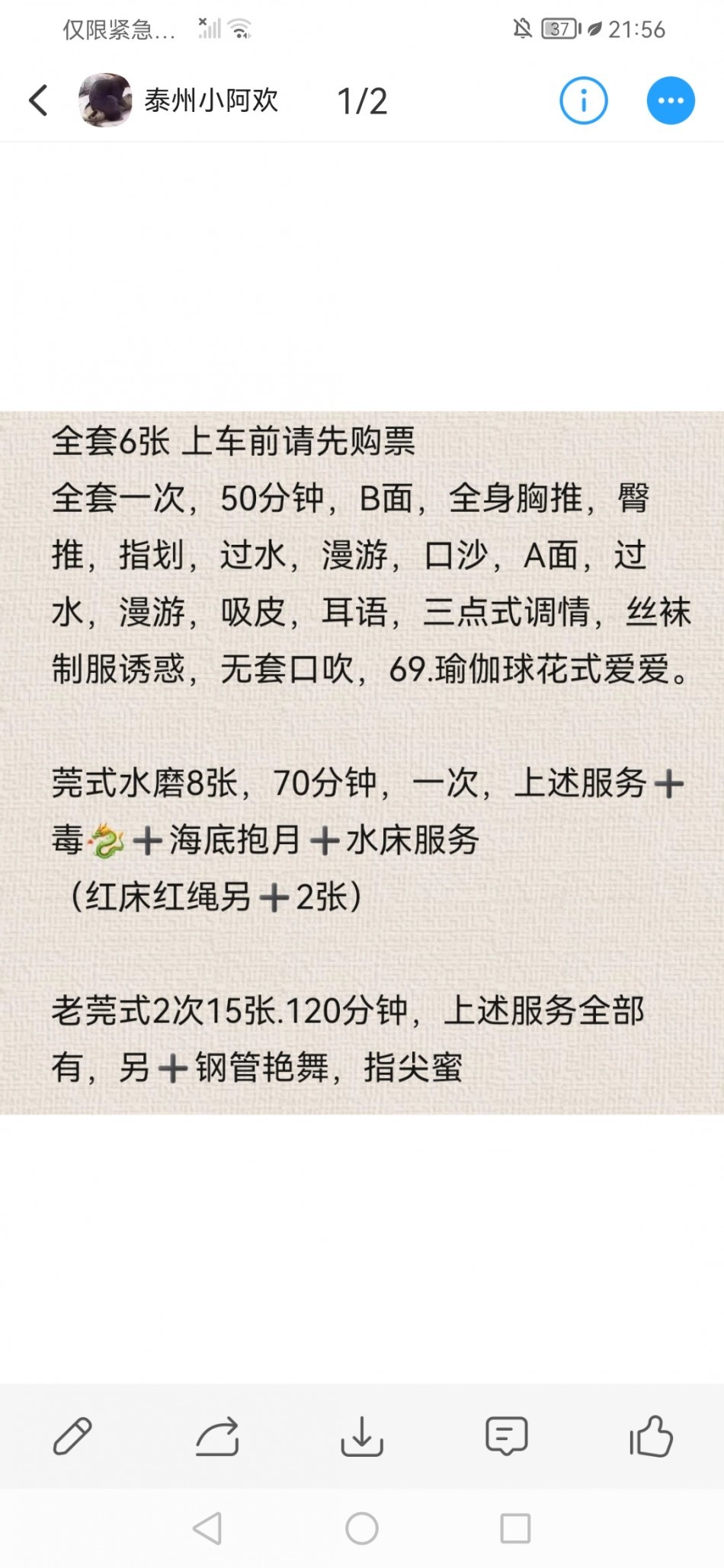Screen dimensions: 724x1568
Task: Open the image info icon
Action: [584, 101]
